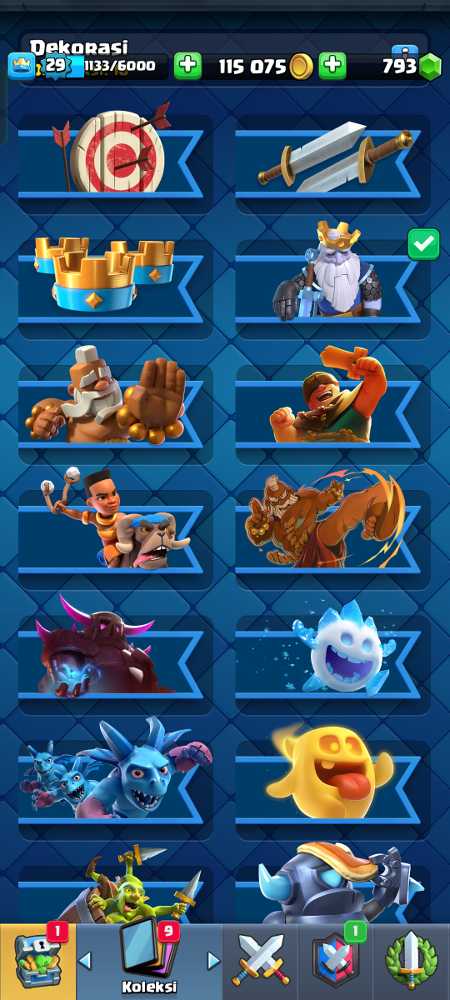This screenshot has width=450, height=1000.
Task: Switch to the Koleksi cards tab
Action: point(149,962)
